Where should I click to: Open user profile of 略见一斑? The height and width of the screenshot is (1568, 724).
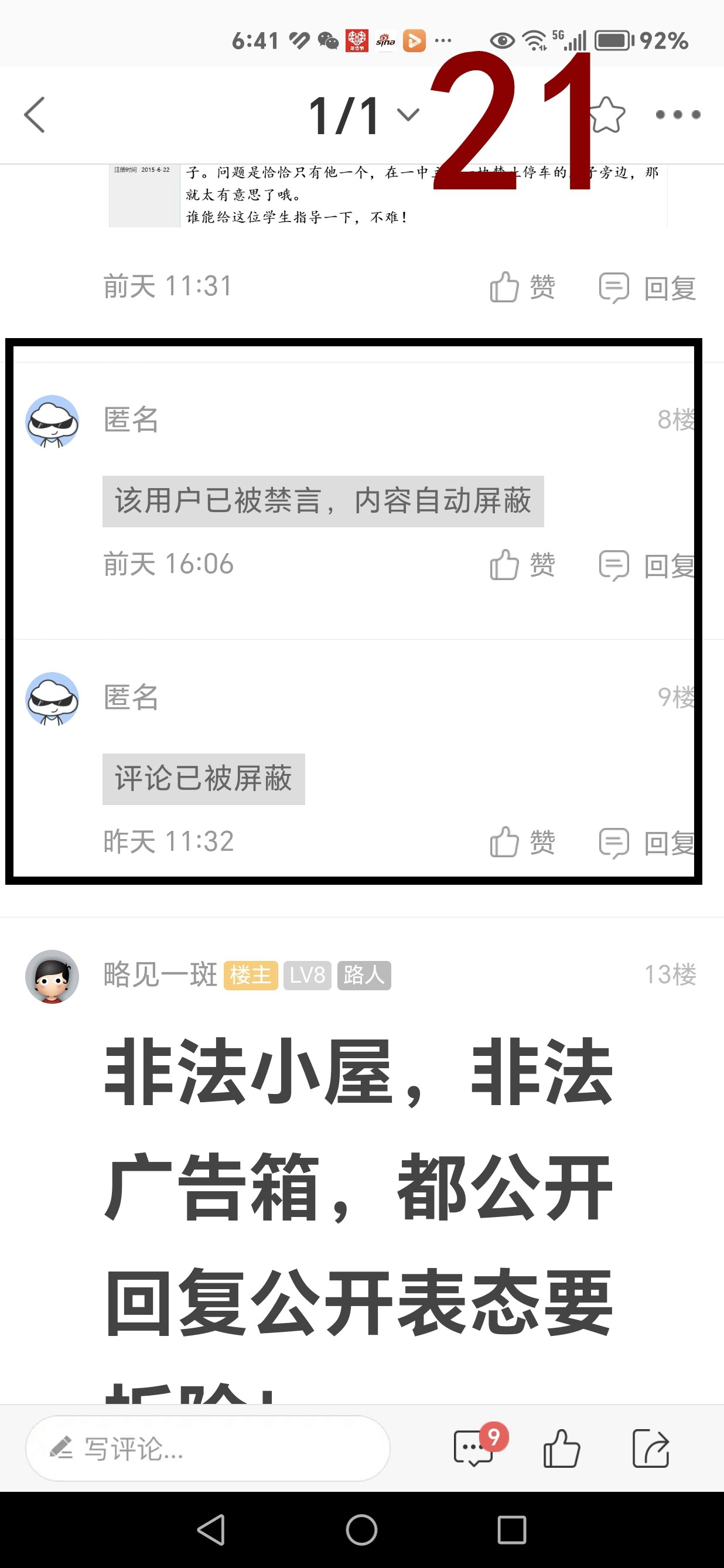159,974
